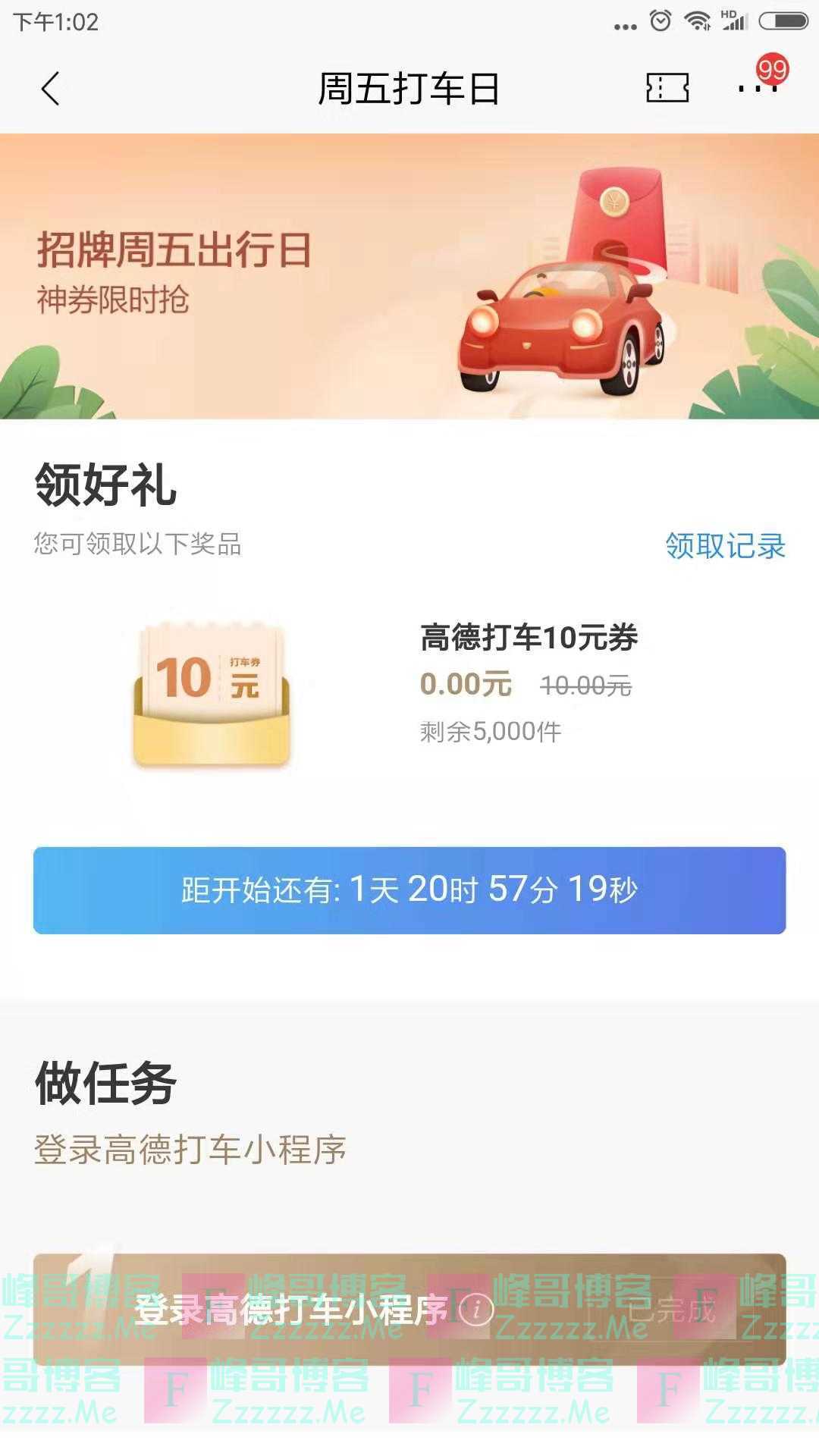
Task: View 领取记录 claim history
Action: (x=725, y=545)
